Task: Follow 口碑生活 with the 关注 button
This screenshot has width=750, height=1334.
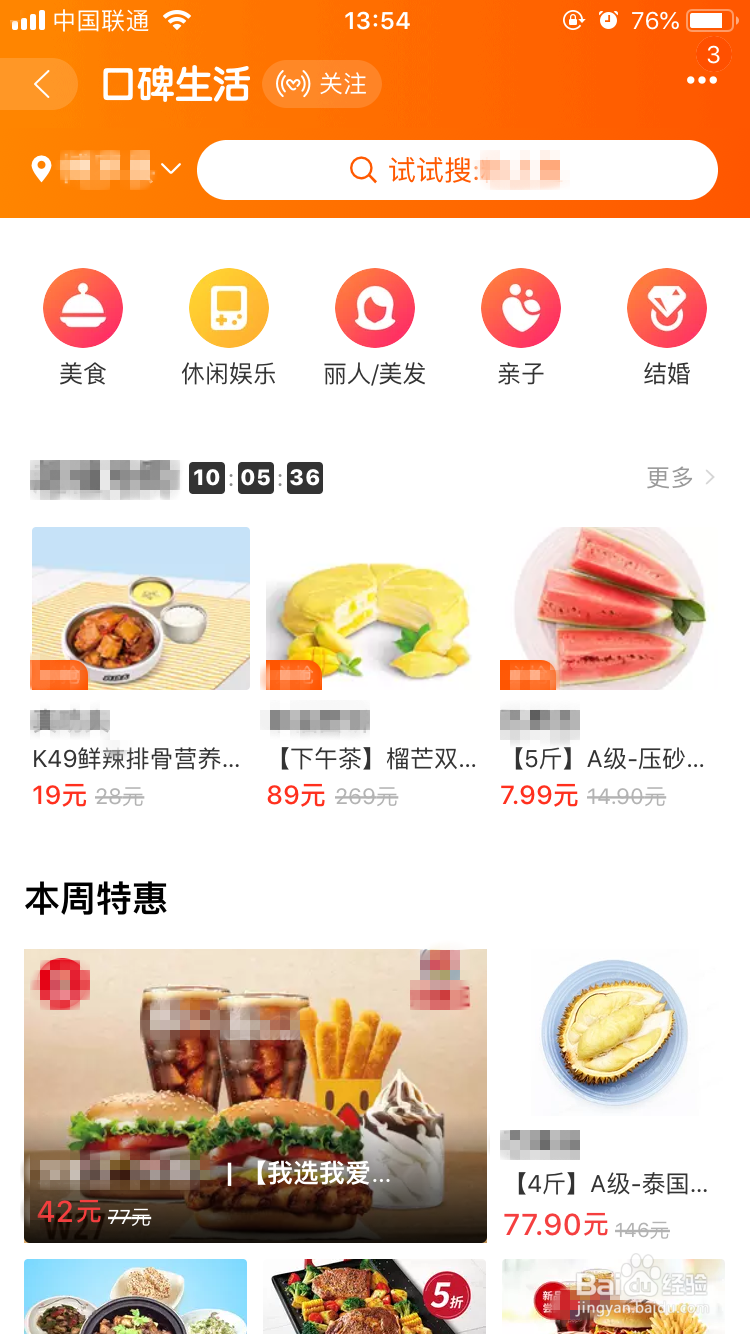Action: pos(322,84)
